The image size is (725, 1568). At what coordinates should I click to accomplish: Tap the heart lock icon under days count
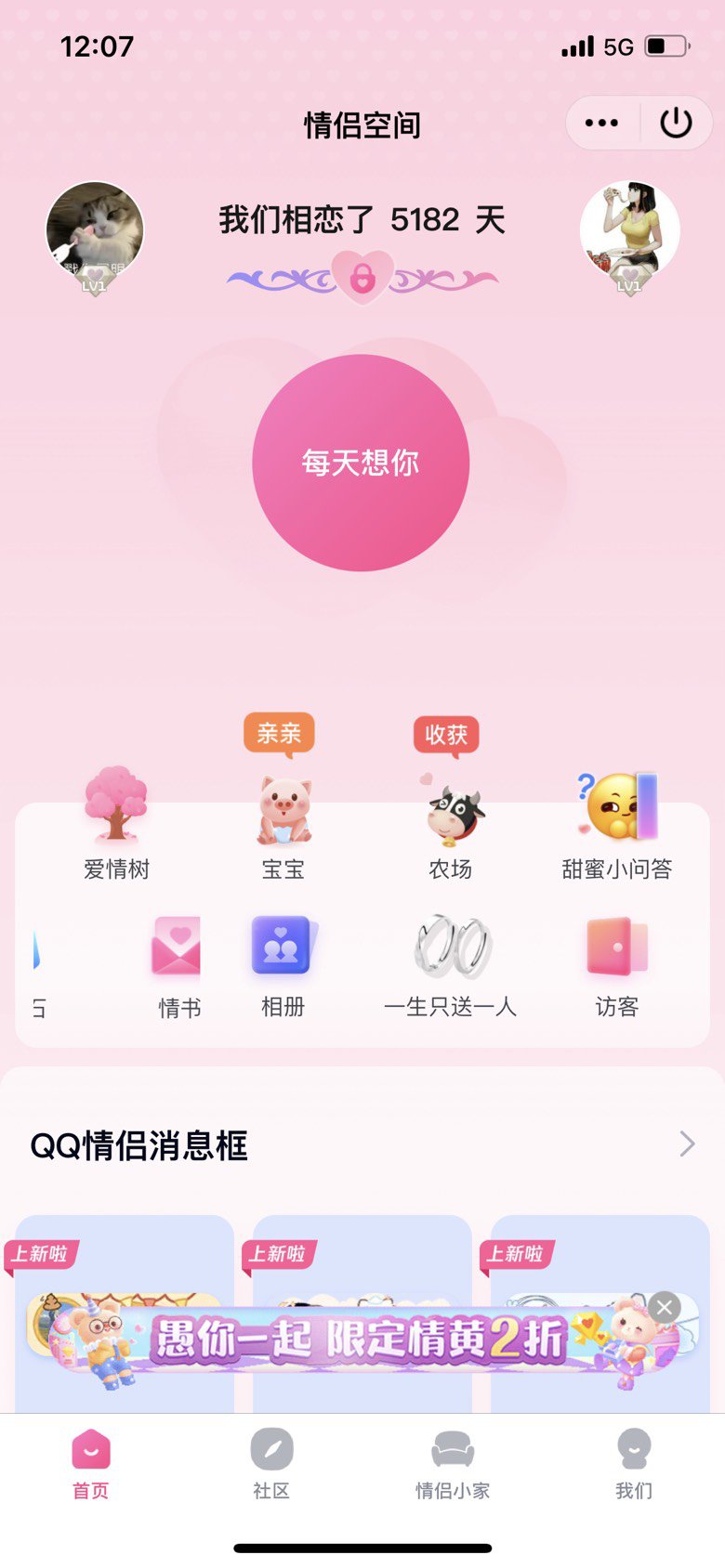point(362,278)
